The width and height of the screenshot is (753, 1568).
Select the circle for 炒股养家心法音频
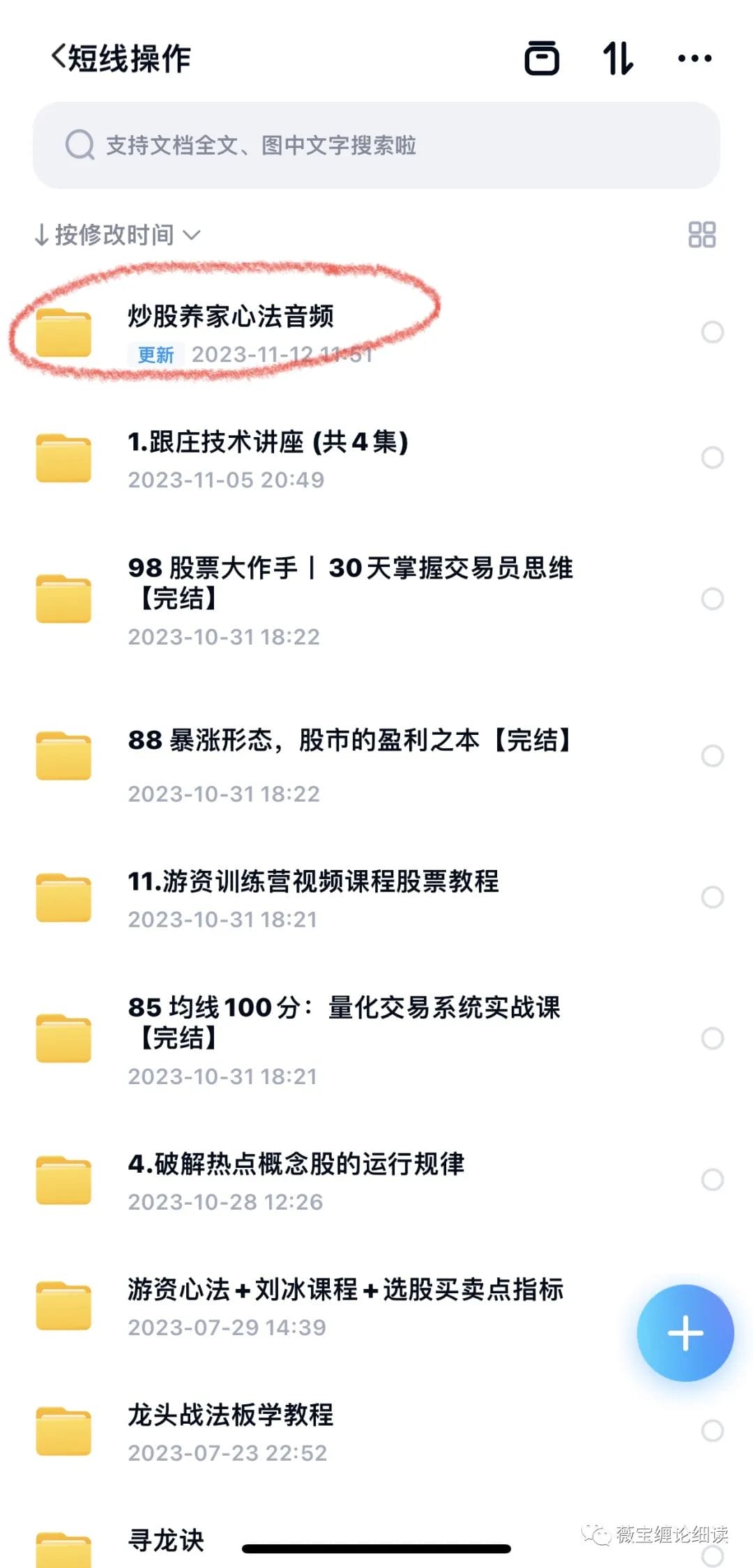pyautogui.click(x=713, y=332)
